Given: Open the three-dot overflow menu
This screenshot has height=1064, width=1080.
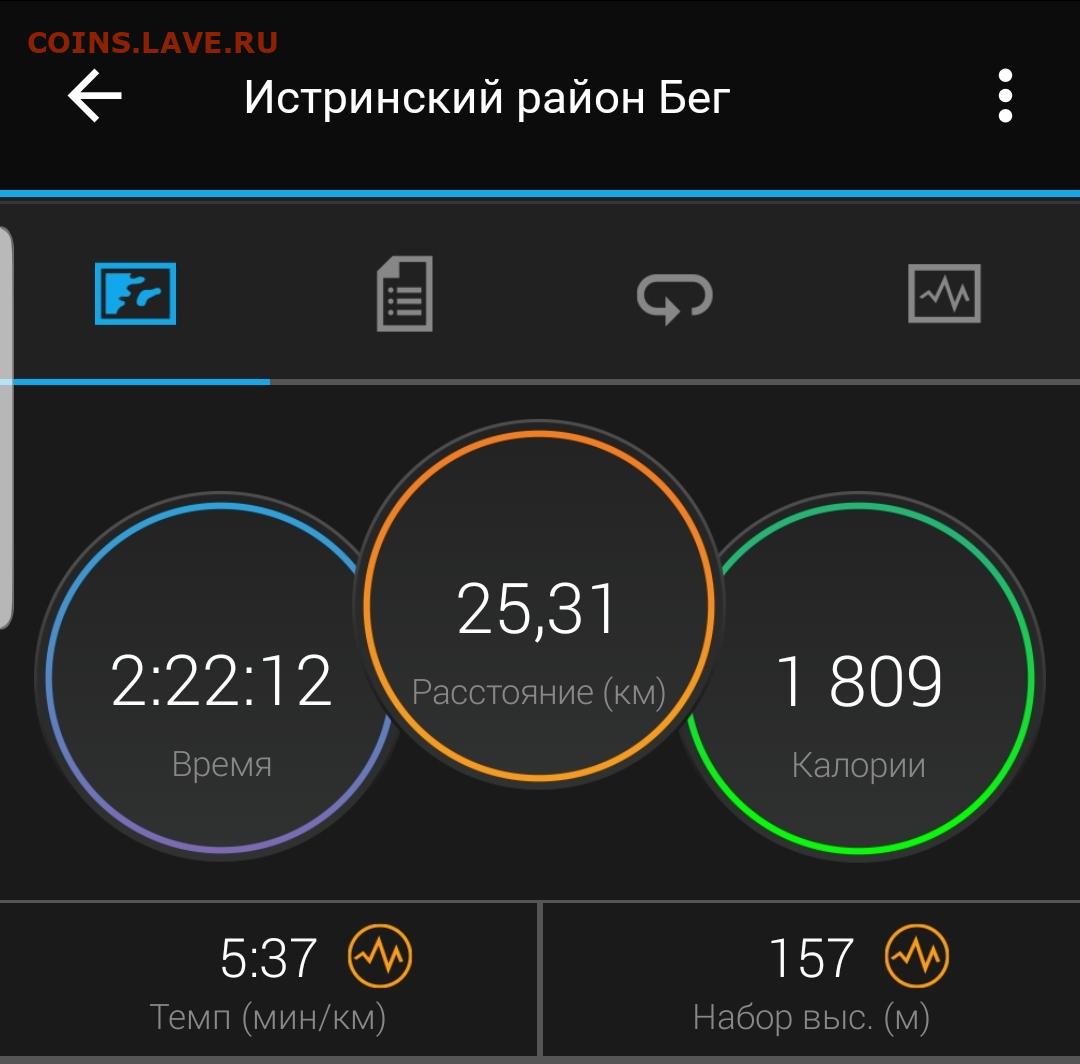Looking at the screenshot, I should pyautogui.click(x=1005, y=97).
